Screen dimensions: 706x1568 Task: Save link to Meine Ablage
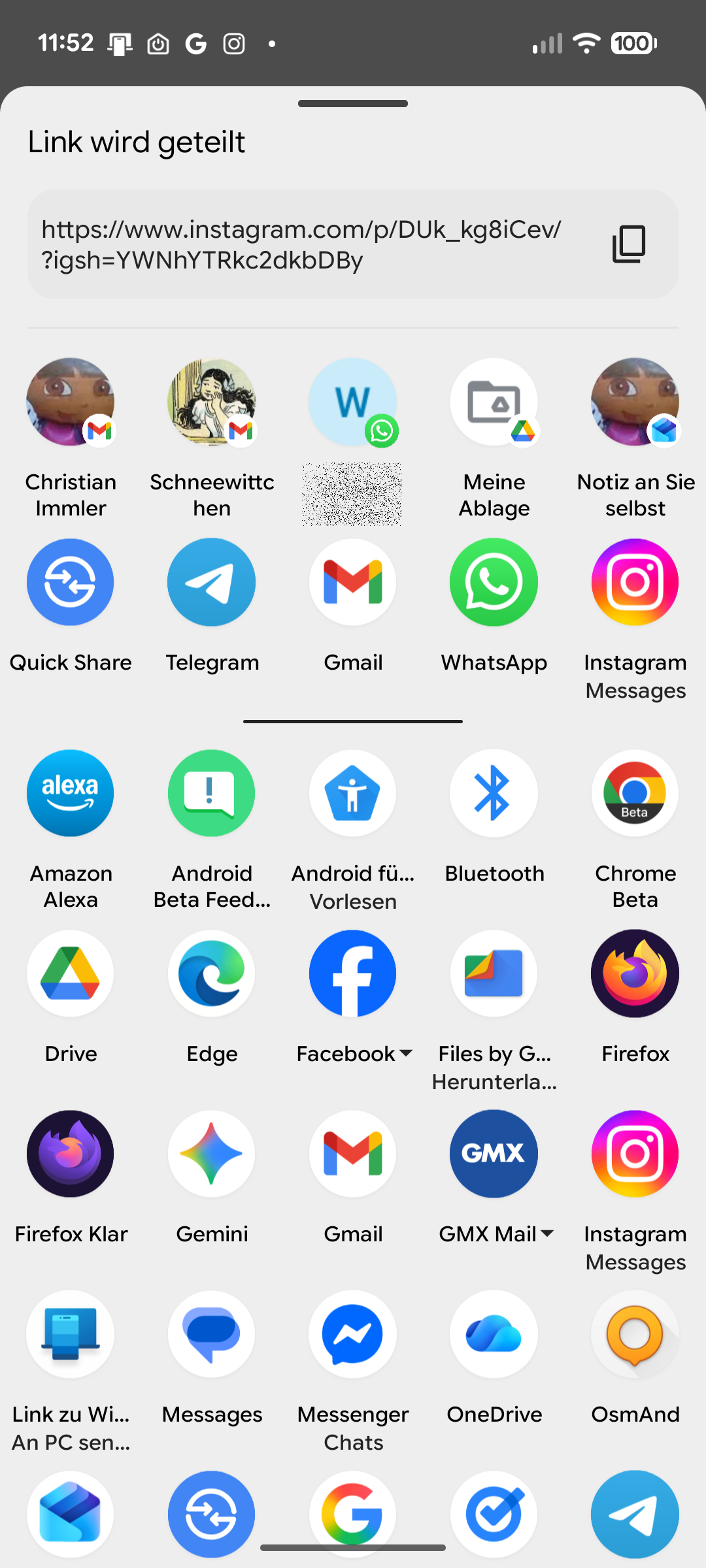494,402
